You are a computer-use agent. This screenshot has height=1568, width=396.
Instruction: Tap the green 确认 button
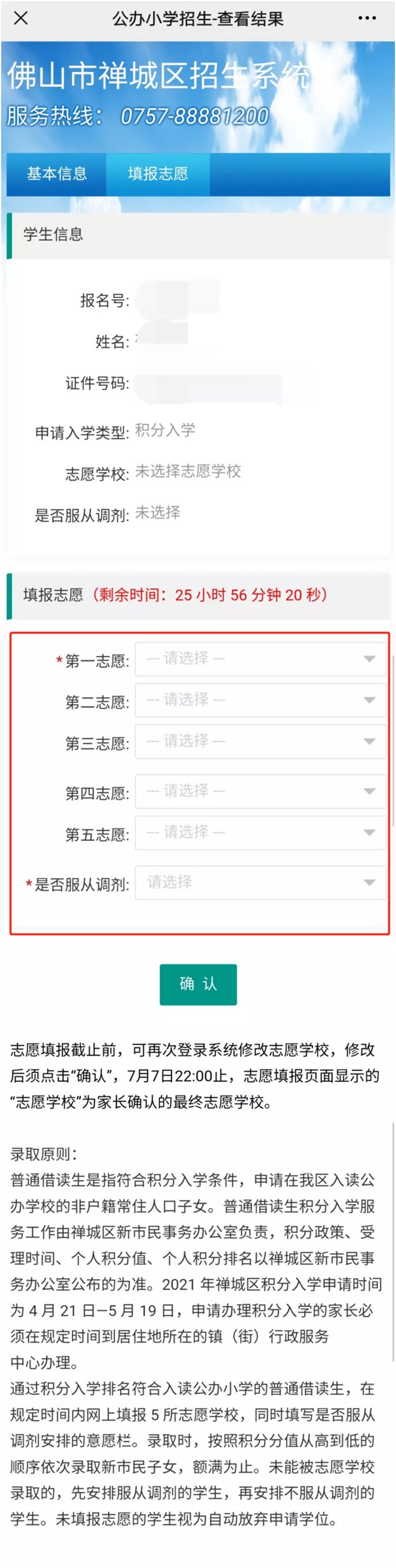198,984
